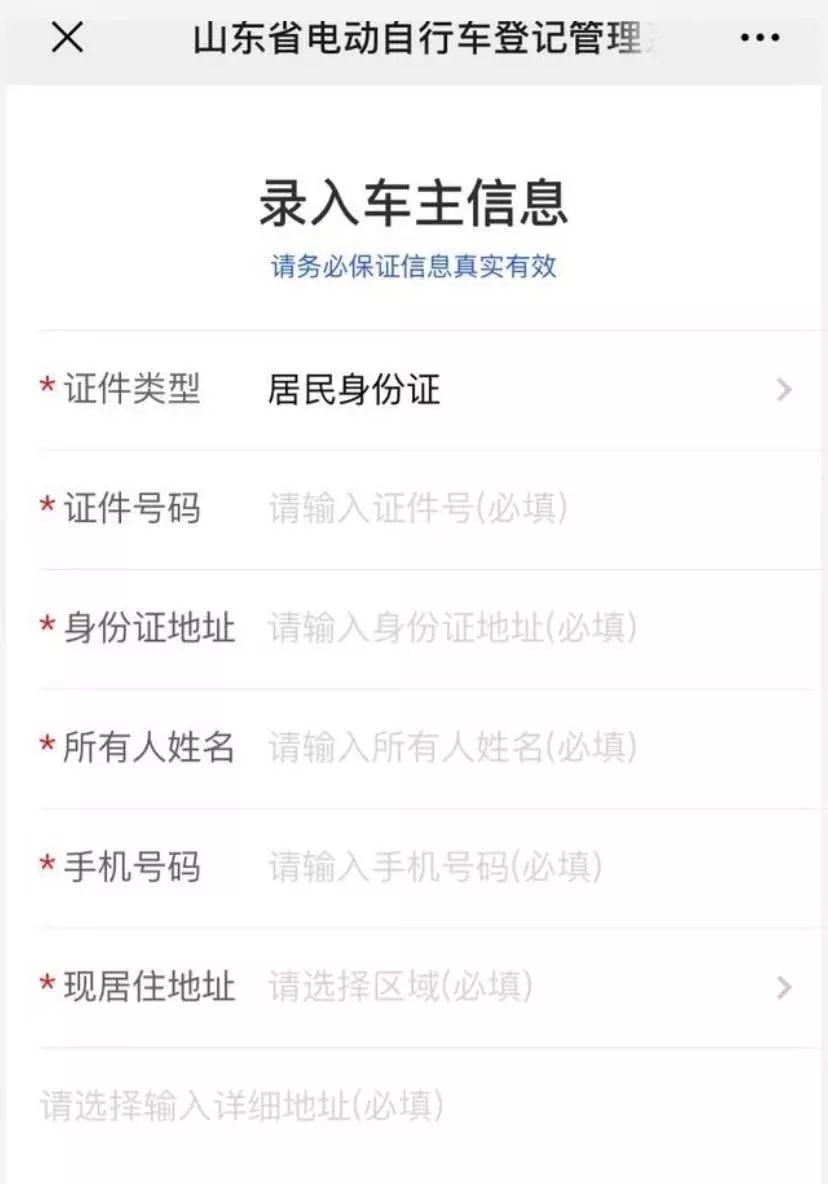Select the 录入车主信息 heading
This screenshot has height=1184, width=828.
414,200
